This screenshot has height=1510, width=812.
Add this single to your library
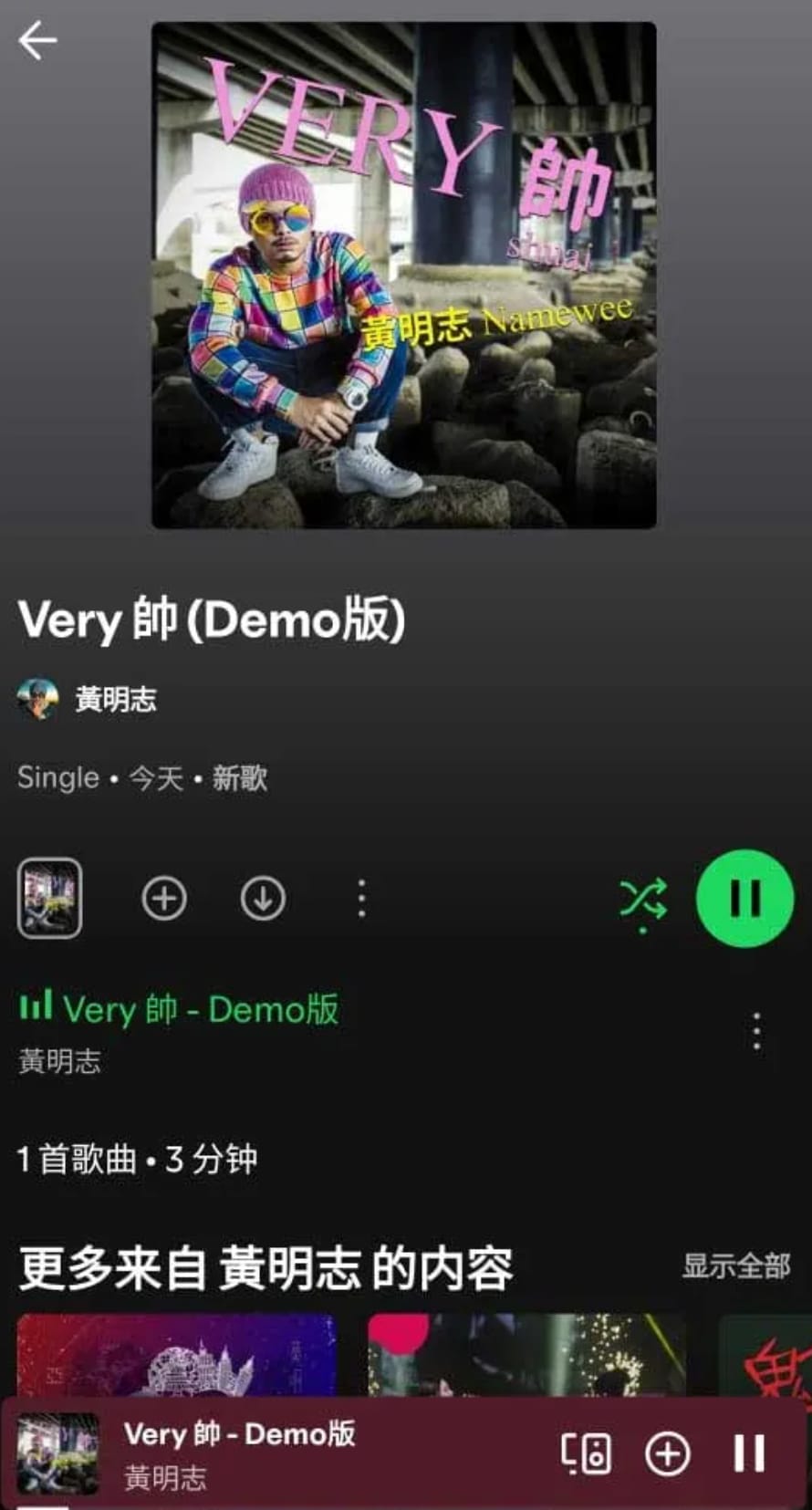tap(164, 899)
